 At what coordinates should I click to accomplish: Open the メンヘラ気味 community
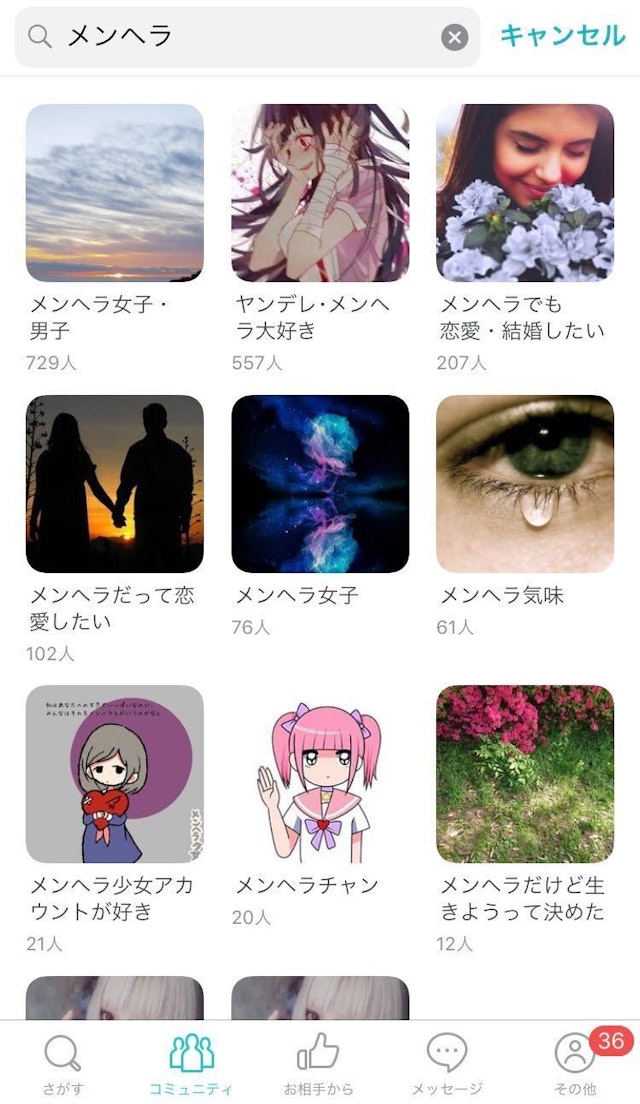pyautogui.click(x=525, y=484)
